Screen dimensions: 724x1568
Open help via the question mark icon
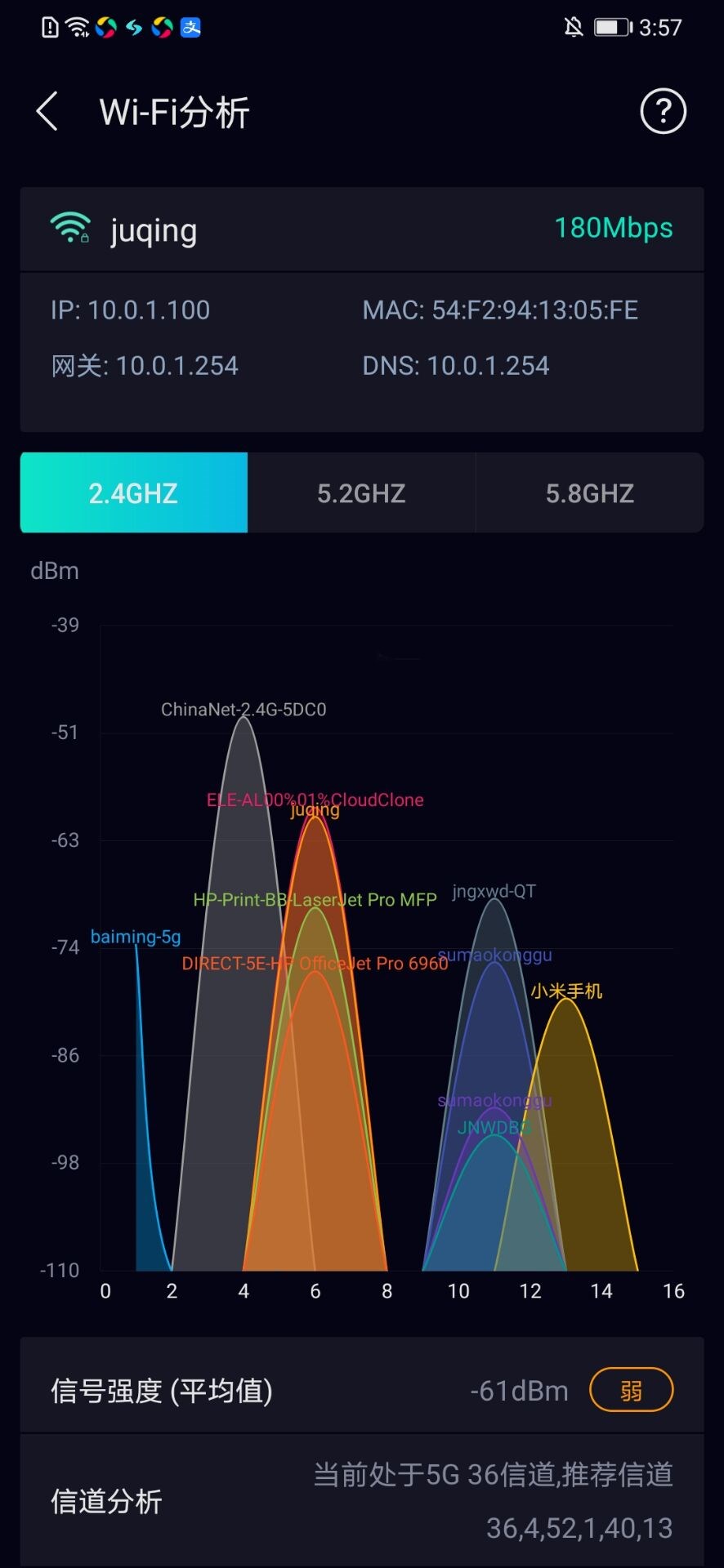(x=663, y=112)
